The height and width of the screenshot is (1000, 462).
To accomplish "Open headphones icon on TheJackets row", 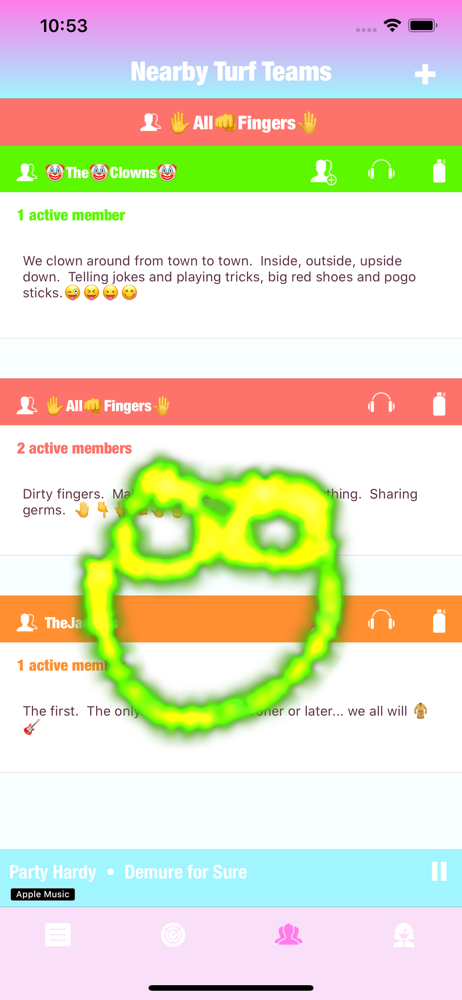I will tap(381, 621).
